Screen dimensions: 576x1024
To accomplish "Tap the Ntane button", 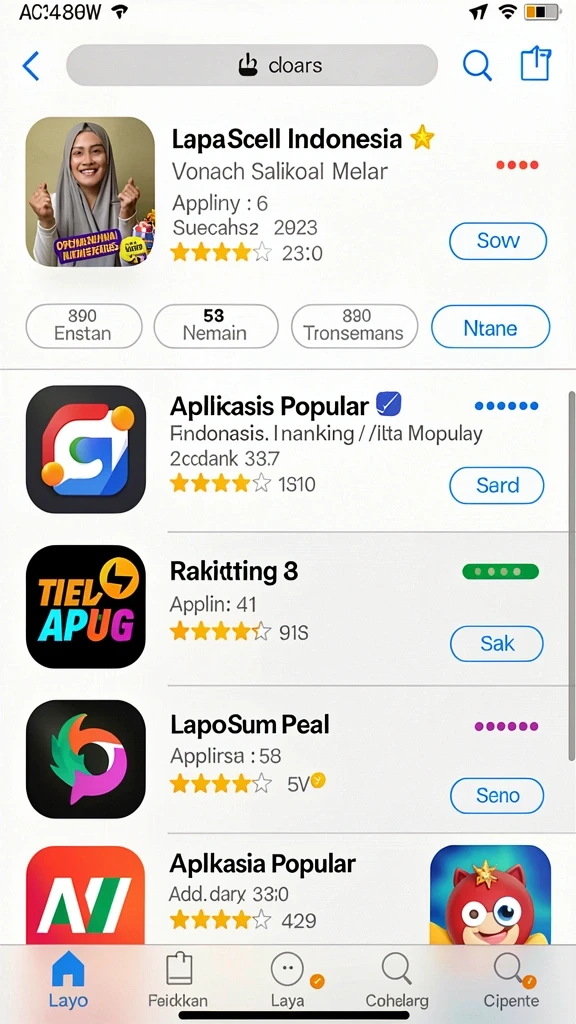I will (x=490, y=327).
